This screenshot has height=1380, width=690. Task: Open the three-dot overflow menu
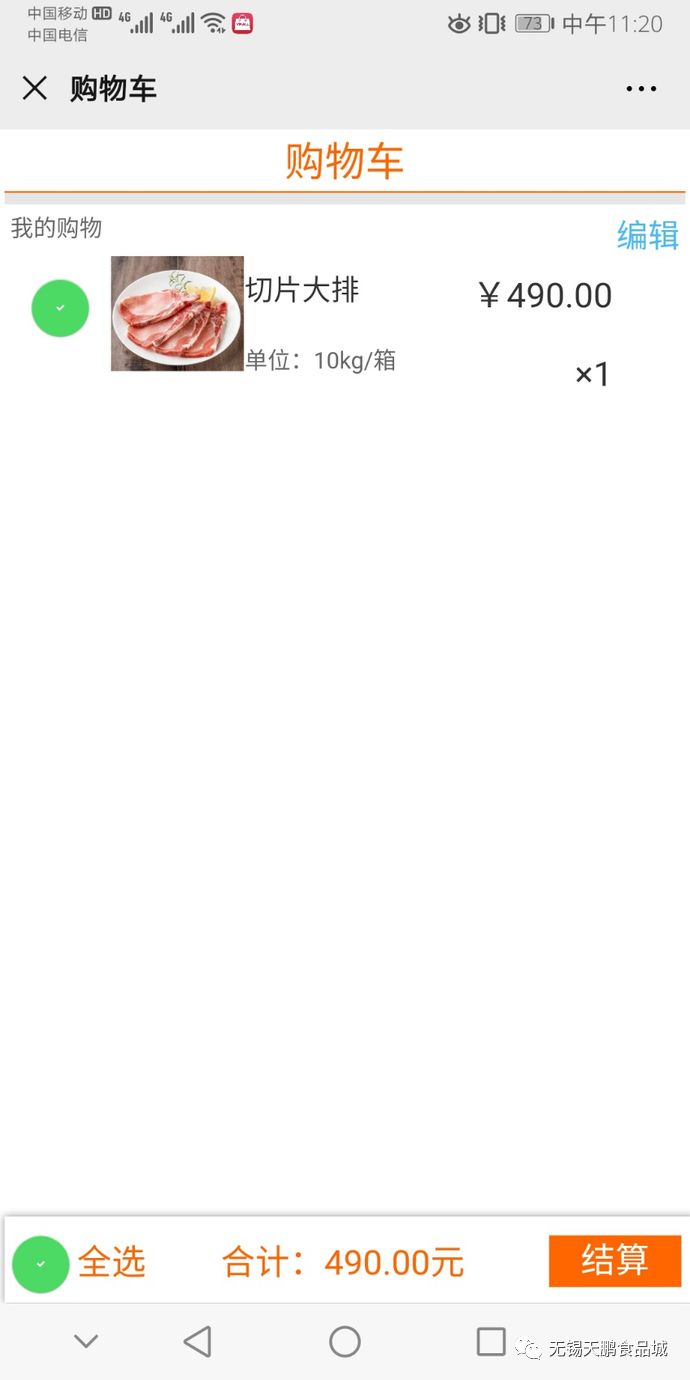click(x=641, y=88)
